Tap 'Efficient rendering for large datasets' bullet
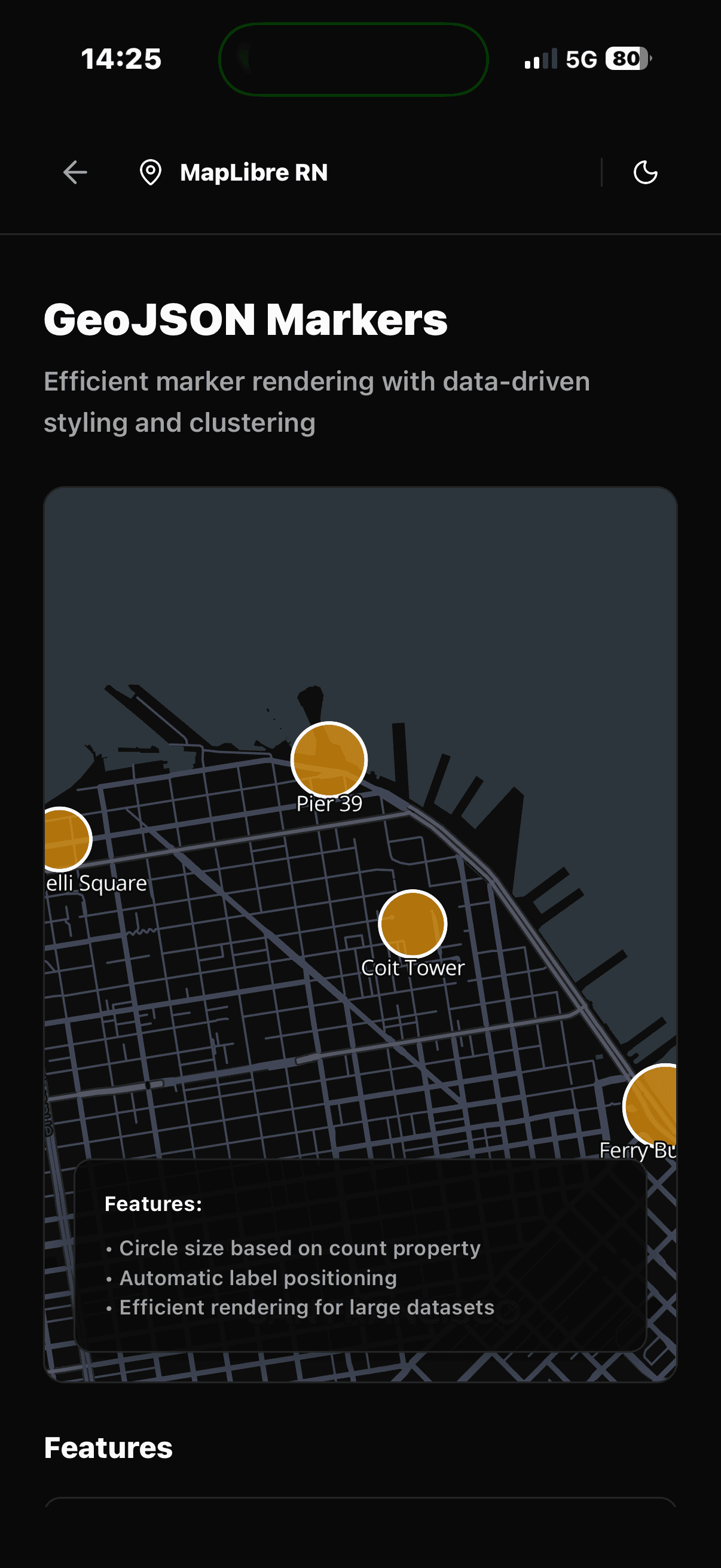The height and width of the screenshot is (1568, 721). 306,1307
